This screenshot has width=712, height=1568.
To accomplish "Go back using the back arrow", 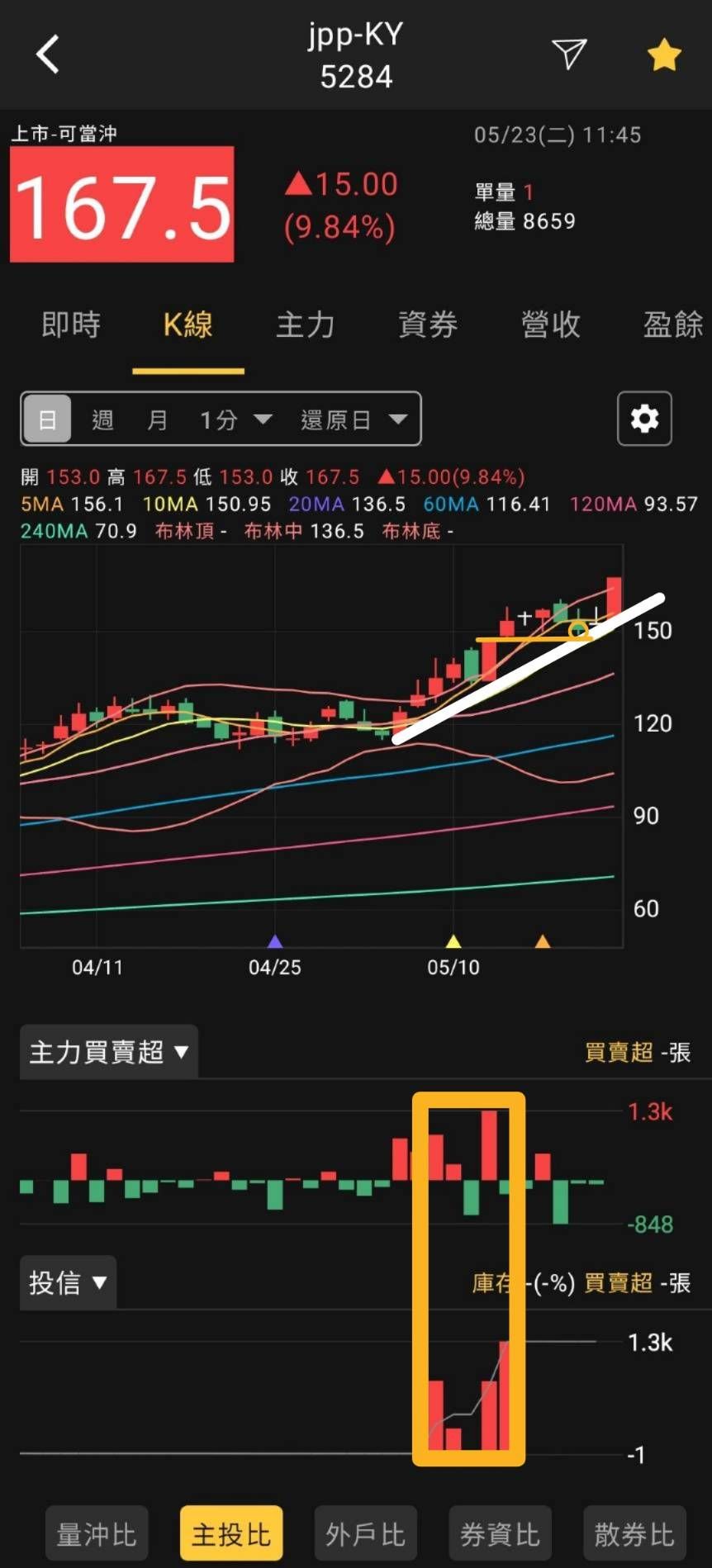I will point(48,54).
